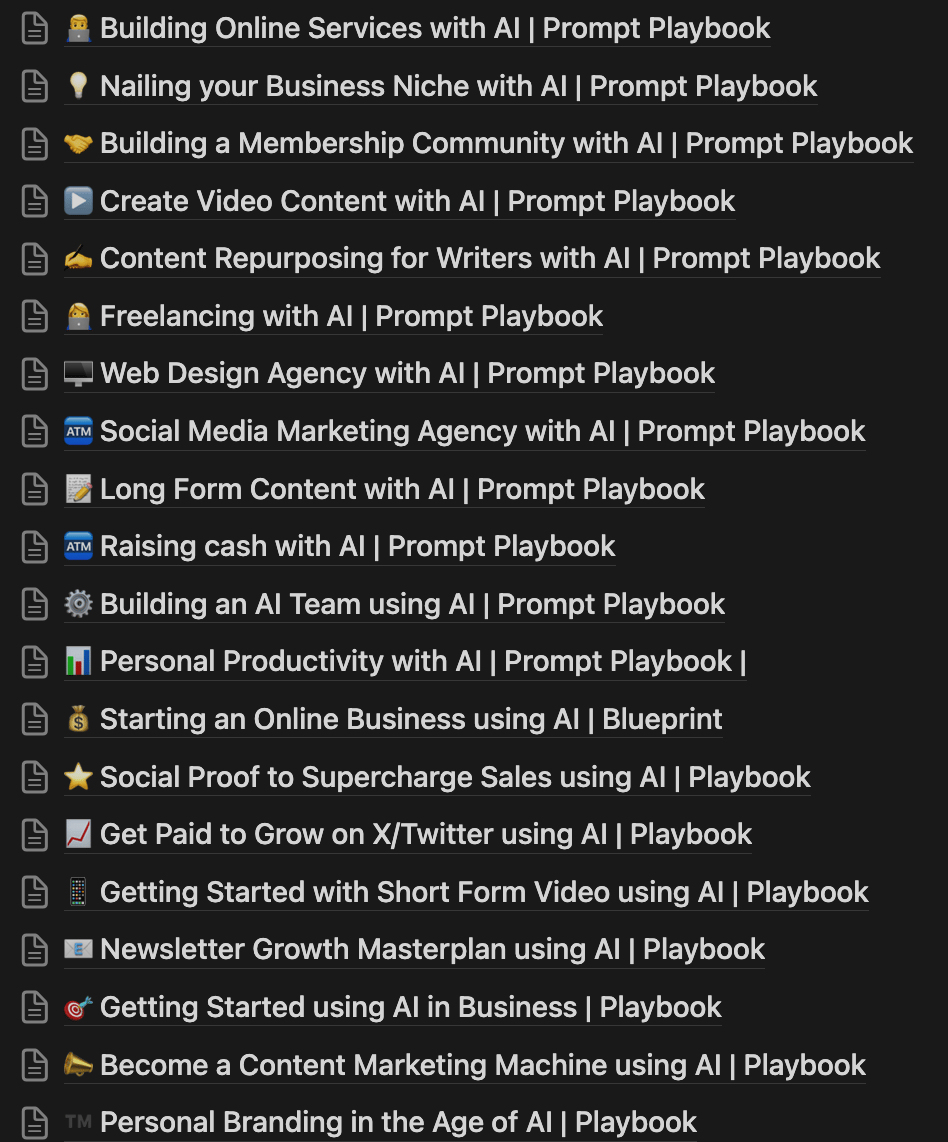
Task: Open Building an AI Team playbook
Action: 412,605
